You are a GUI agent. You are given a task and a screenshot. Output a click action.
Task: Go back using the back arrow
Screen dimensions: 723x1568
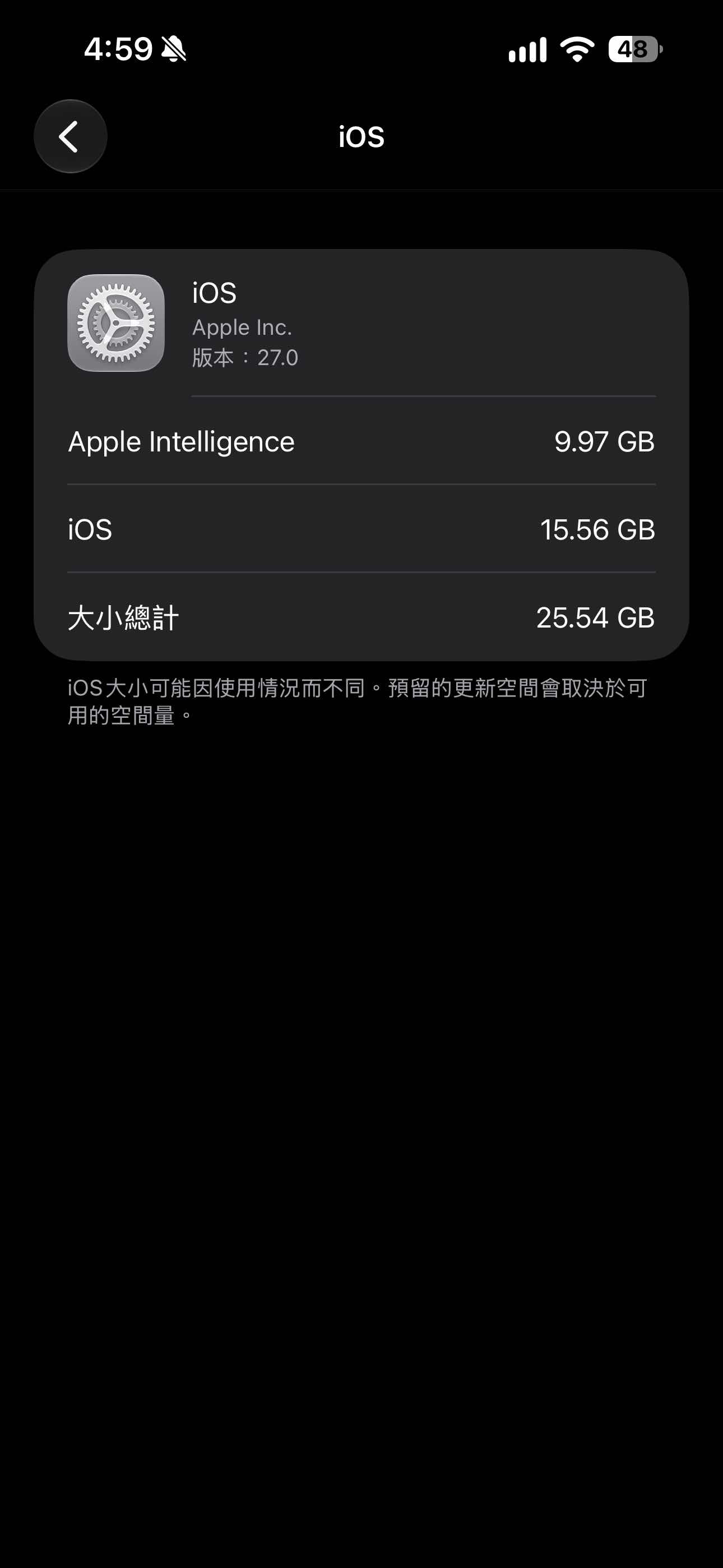(71, 136)
